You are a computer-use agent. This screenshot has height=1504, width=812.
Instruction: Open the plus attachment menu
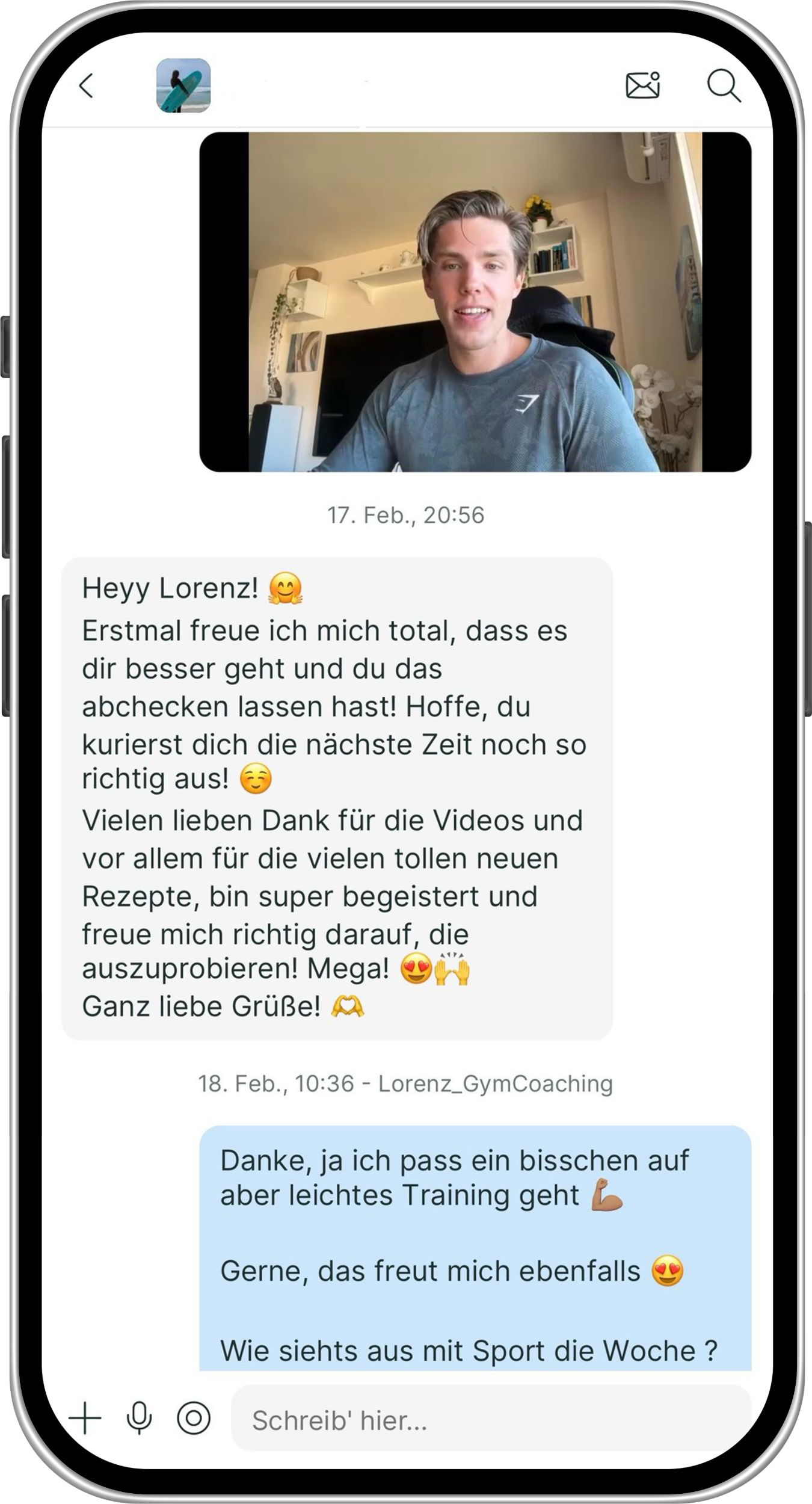tap(85, 1418)
